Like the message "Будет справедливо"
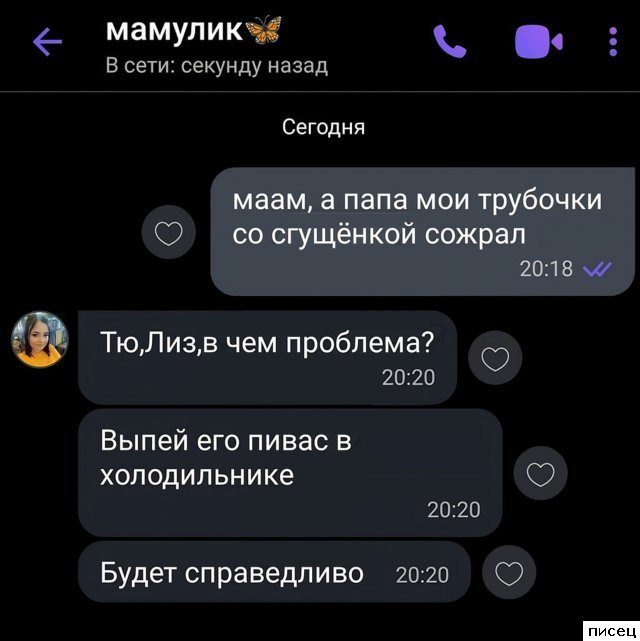640x641 pixels. pyautogui.click(x=509, y=573)
